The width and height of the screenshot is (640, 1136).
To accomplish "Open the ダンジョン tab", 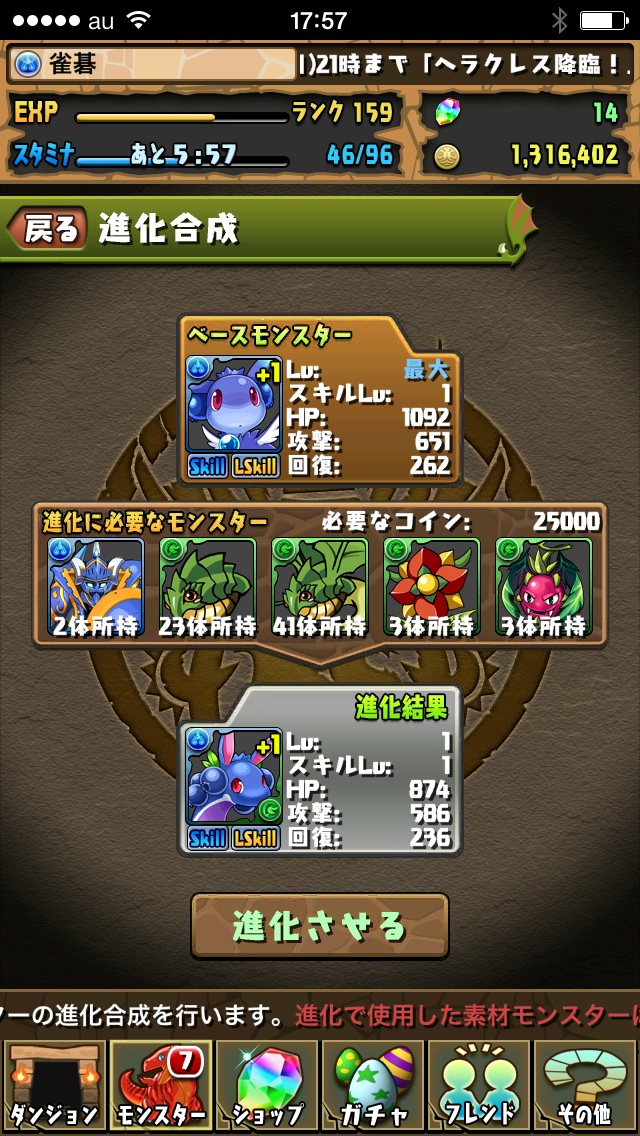I will 53,1084.
